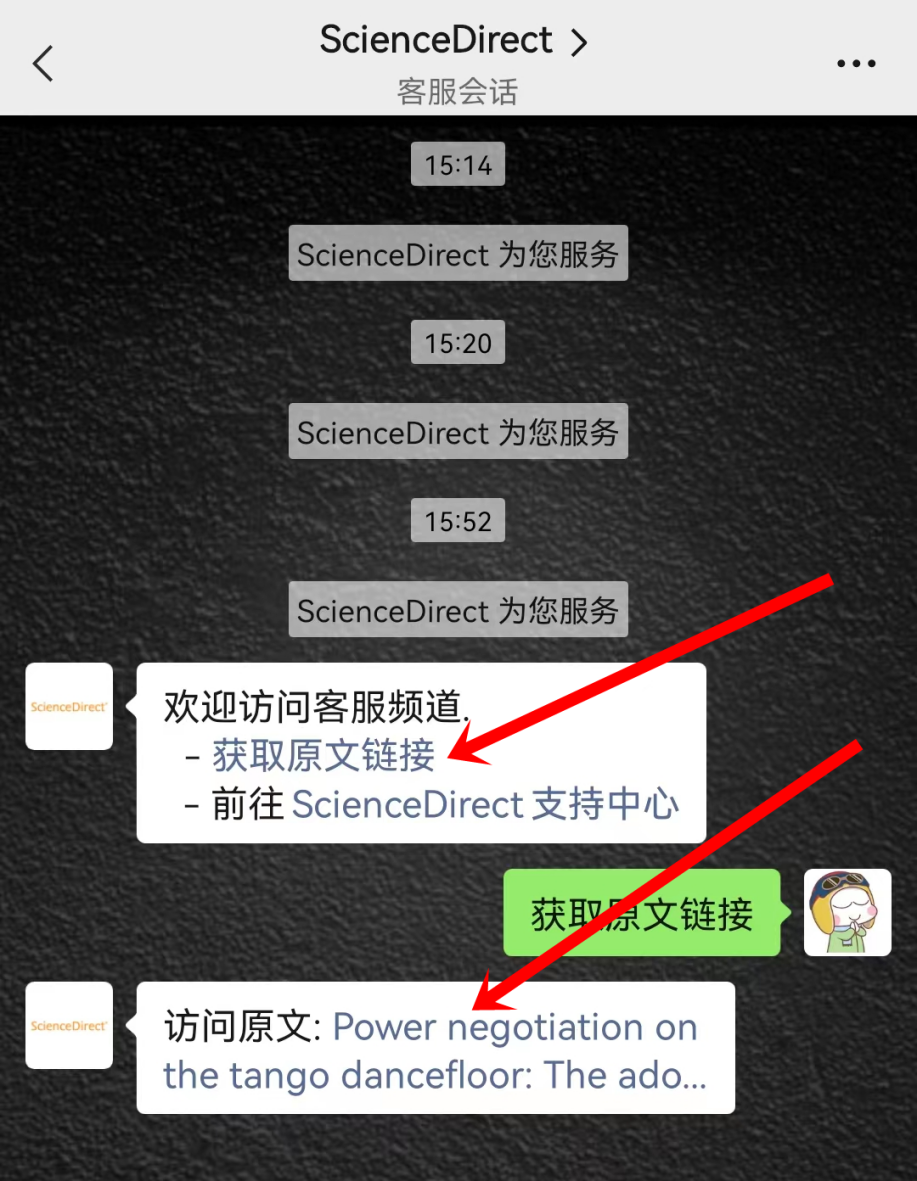Screen dimensions: 917x1181
Task: Tap the ScienceDirect avatar on 访问原文 message
Action: pyautogui.click(x=68, y=1025)
